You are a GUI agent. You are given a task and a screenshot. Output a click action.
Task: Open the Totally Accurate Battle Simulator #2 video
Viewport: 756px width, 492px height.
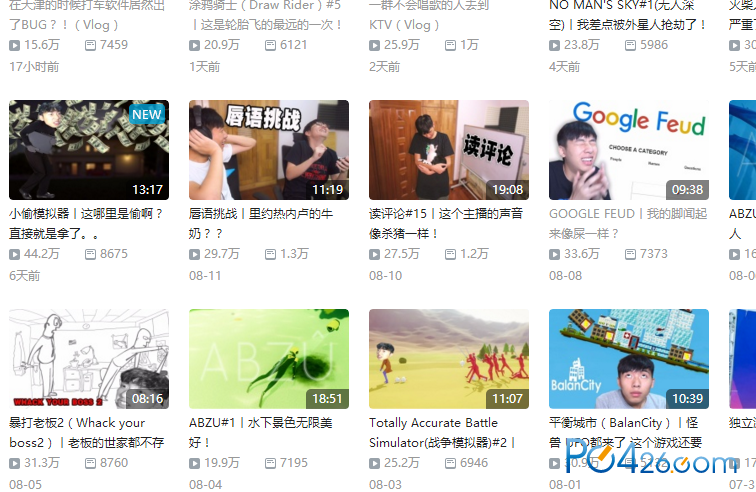(x=448, y=358)
